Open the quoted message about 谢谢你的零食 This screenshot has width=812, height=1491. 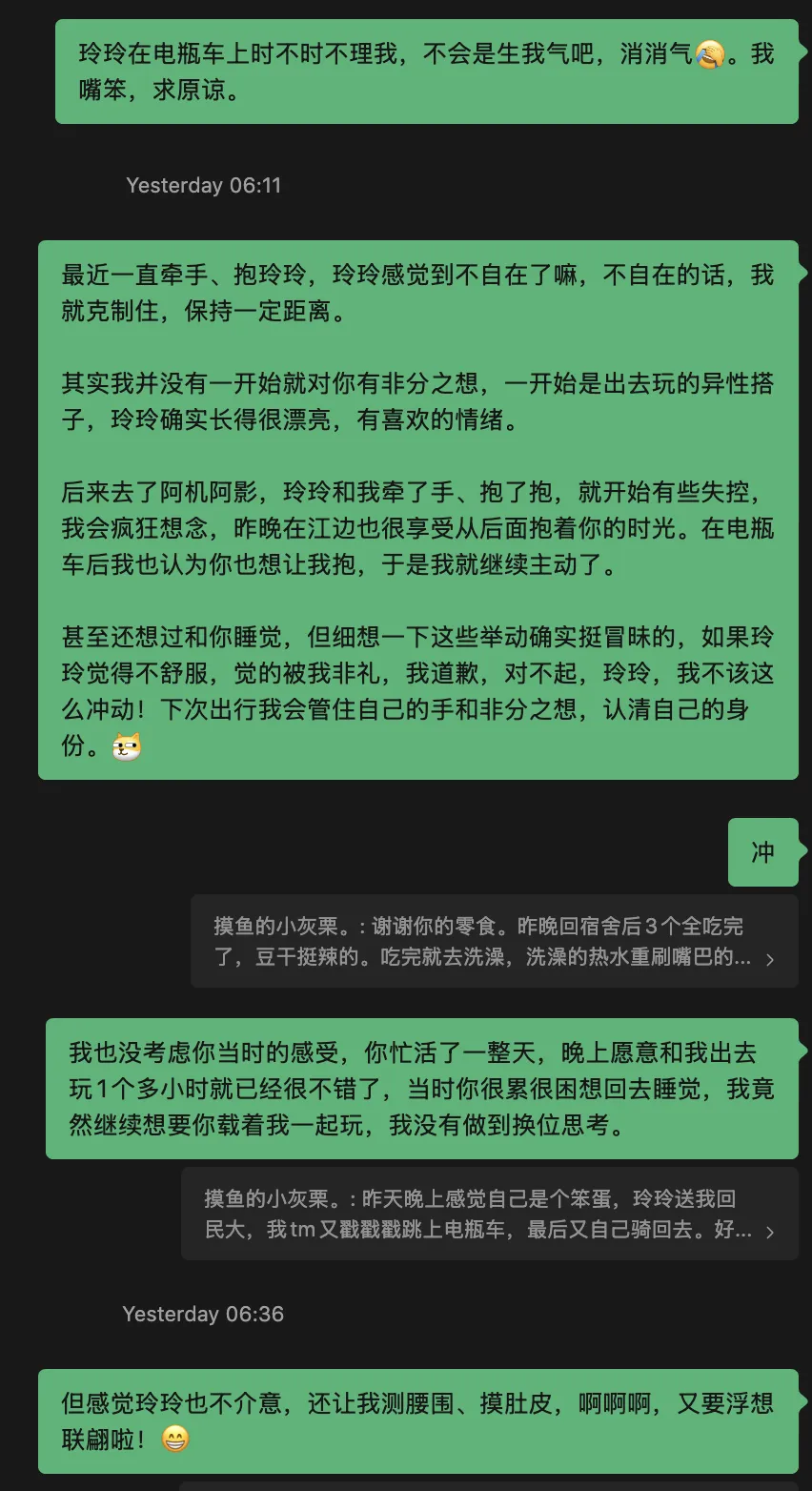pyautogui.click(x=494, y=941)
